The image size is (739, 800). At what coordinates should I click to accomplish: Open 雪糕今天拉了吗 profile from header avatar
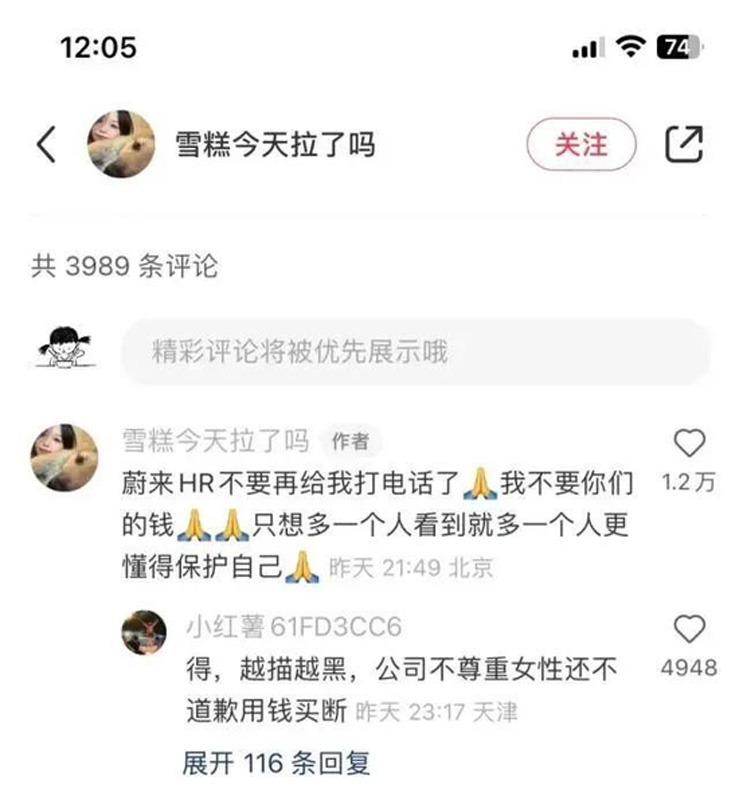point(122,145)
